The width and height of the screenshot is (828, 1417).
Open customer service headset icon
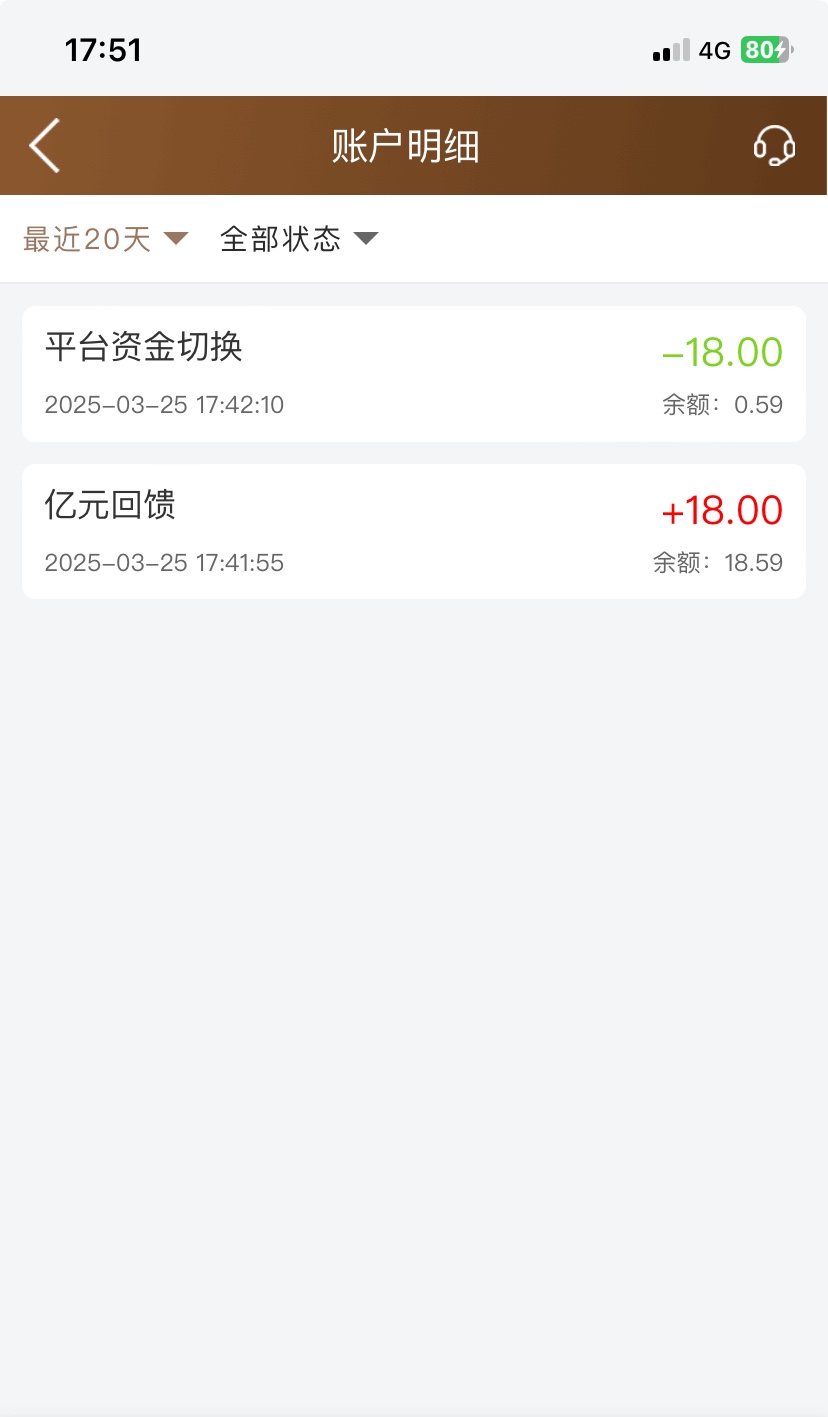773,146
